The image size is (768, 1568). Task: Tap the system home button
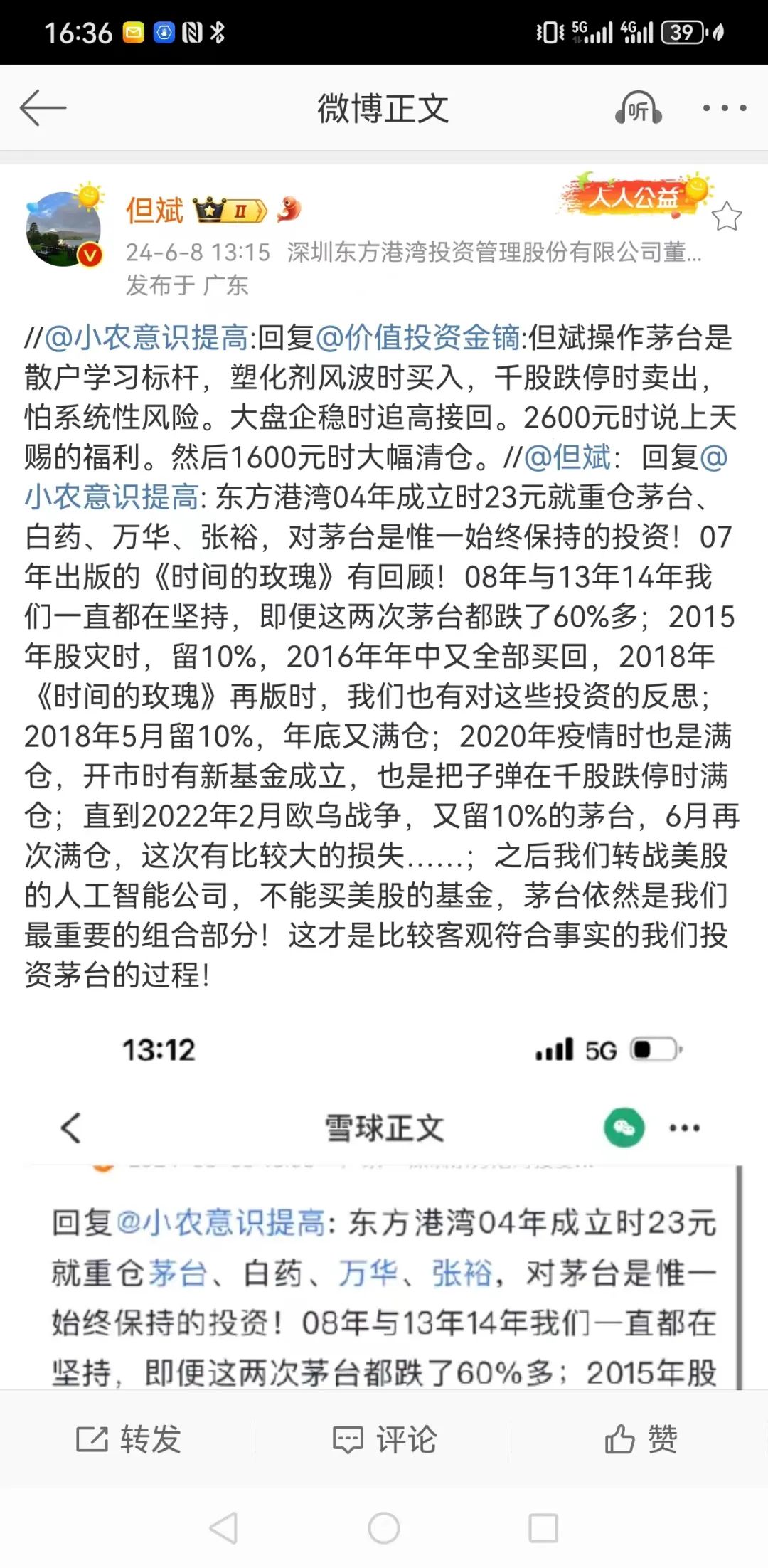pos(384,1527)
